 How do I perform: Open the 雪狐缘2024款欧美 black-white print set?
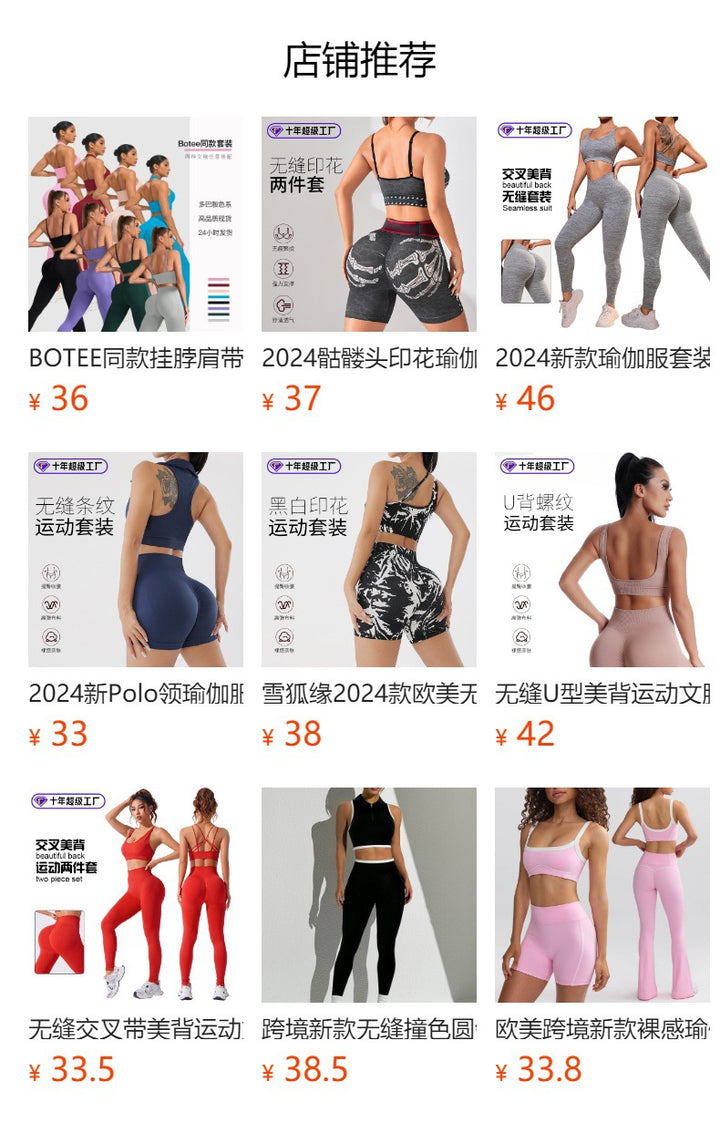point(369,560)
